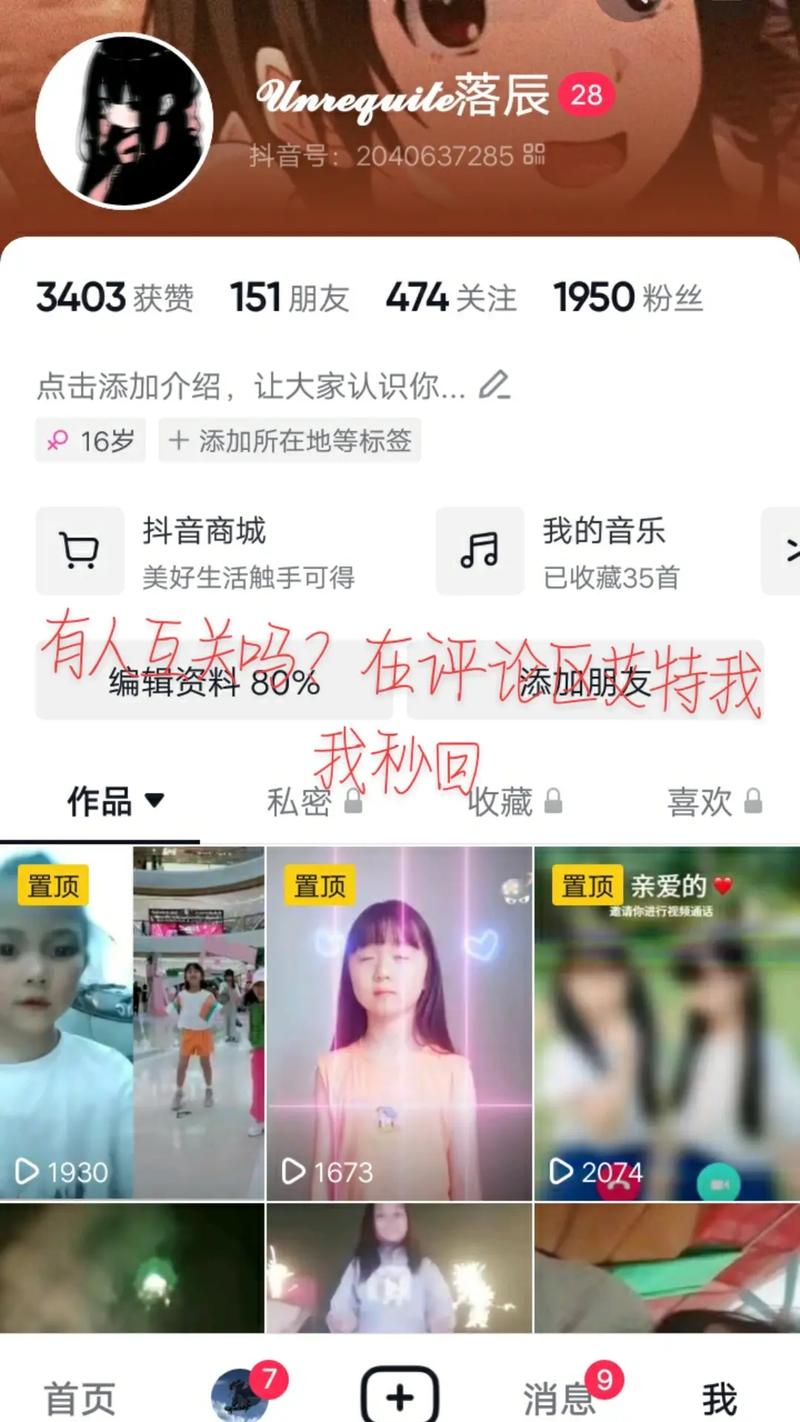Go to the 首页 home tab
800x1422 pixels.
[x=80, y=1398]
